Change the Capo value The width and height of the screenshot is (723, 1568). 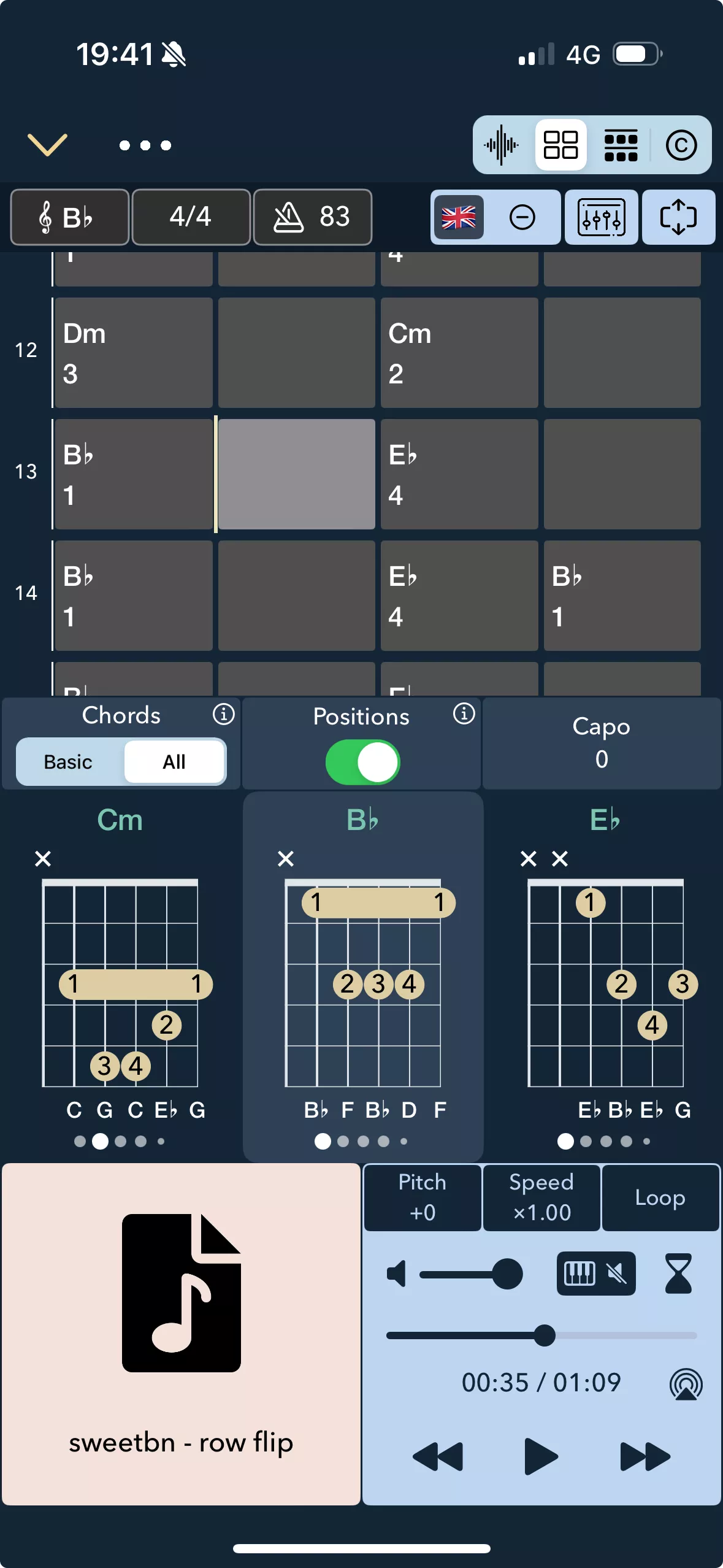[x=602, y=743]
